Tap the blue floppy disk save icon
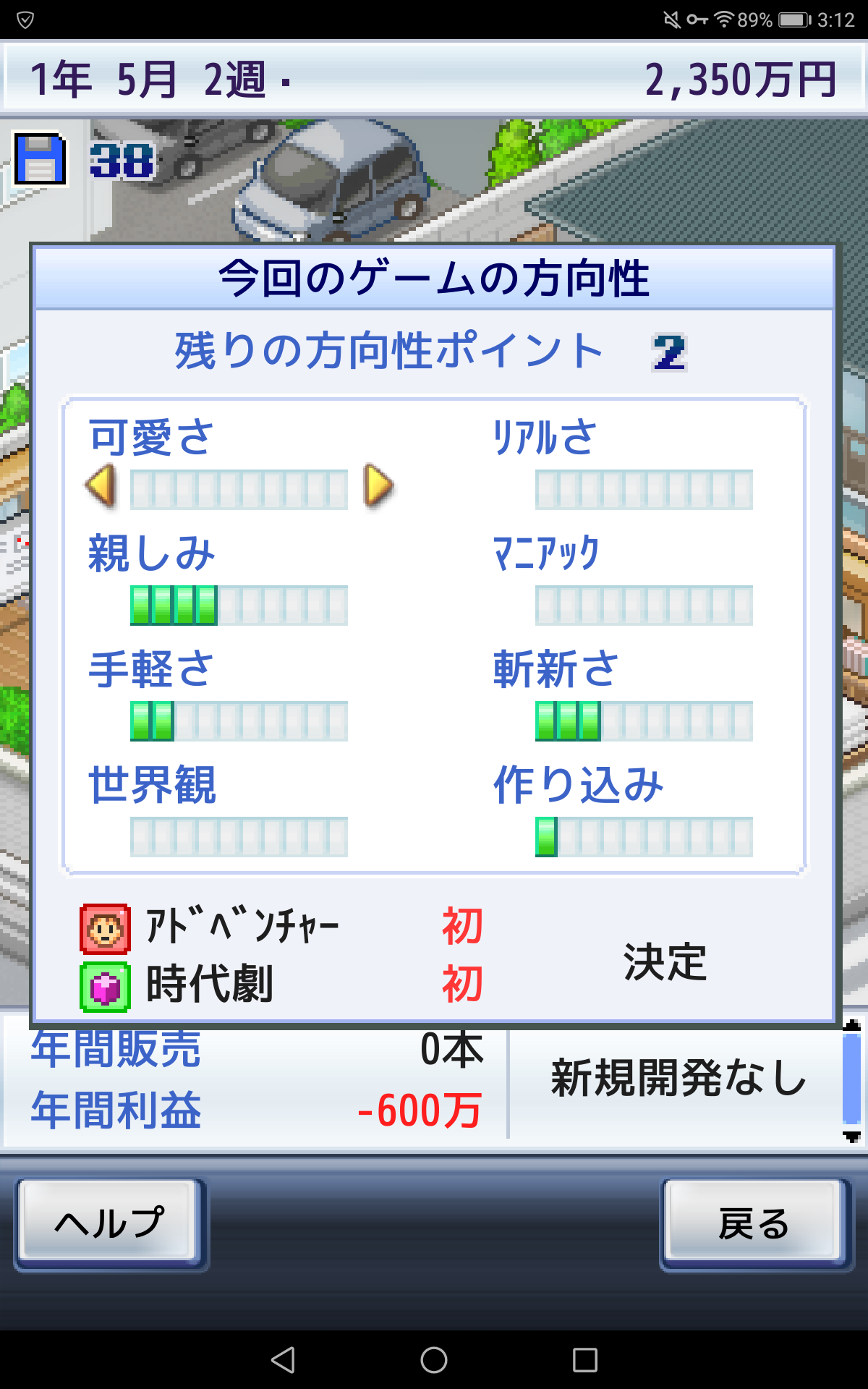 tap(41, 159)
